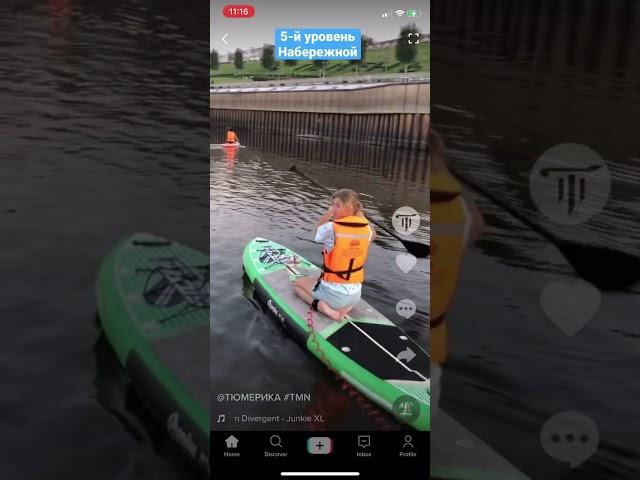This screenshot has height=480, width=640.
Task: Open the creator's profile avatar
Action: tap(405, 220)
